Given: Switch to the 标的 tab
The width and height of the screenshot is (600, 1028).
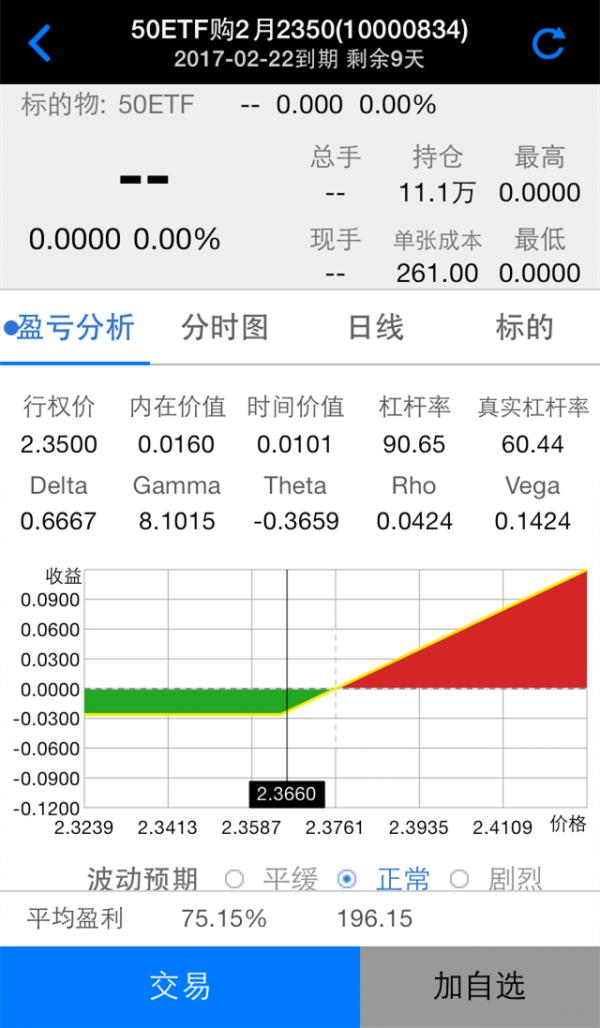Looking at the screenshot, I should [x=524, y=327].
